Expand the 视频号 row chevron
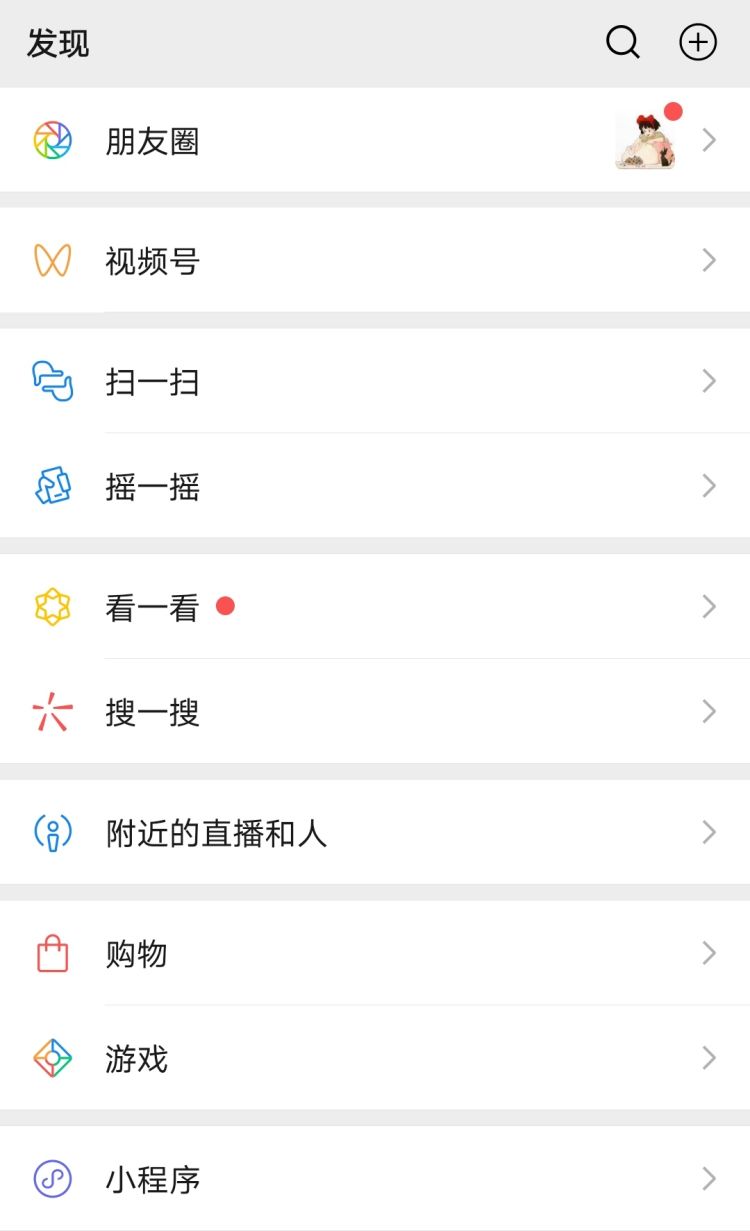The image size is (750, 1231). [x=709, y=261]
